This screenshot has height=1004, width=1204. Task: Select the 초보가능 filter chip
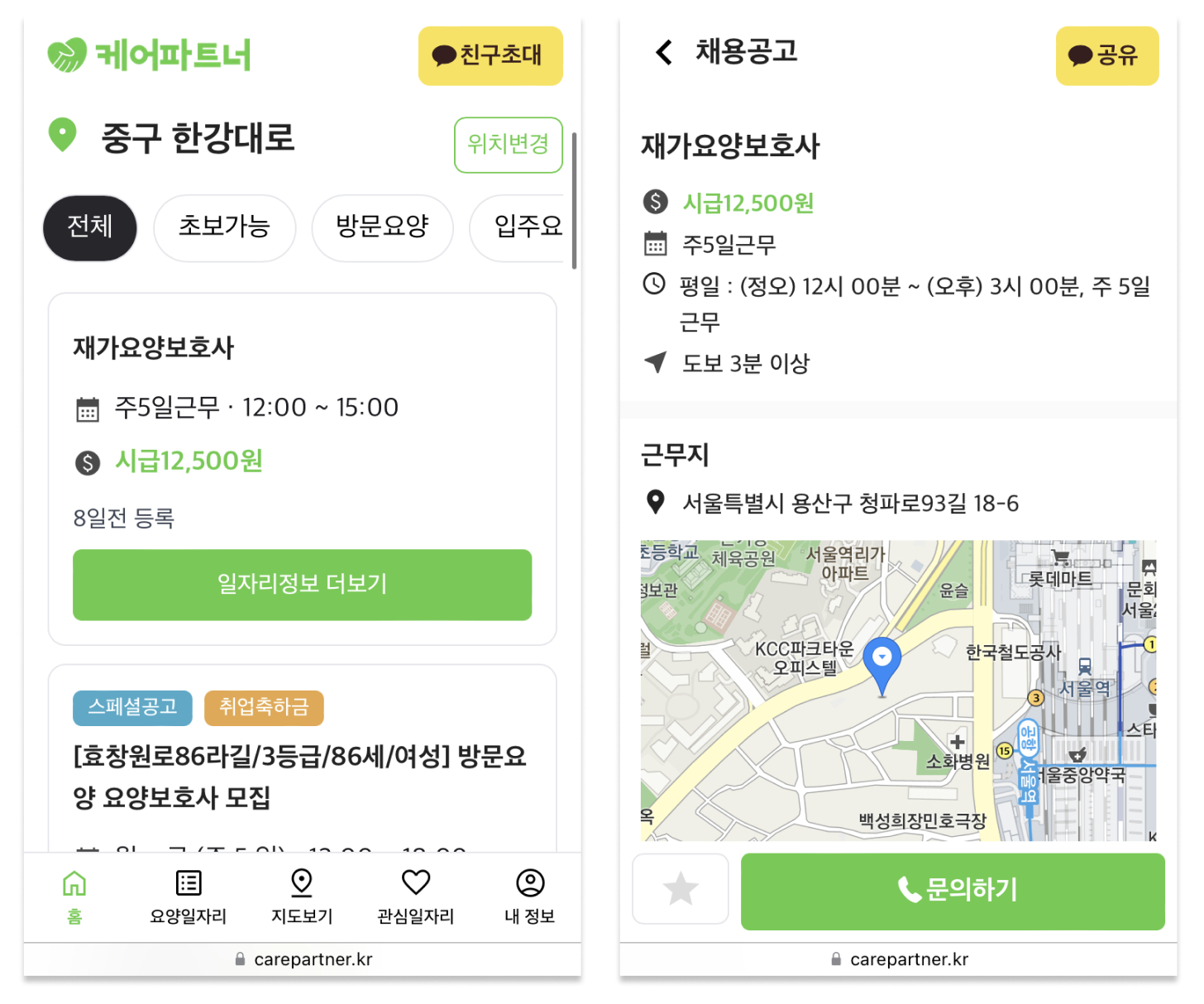(224, 227)
